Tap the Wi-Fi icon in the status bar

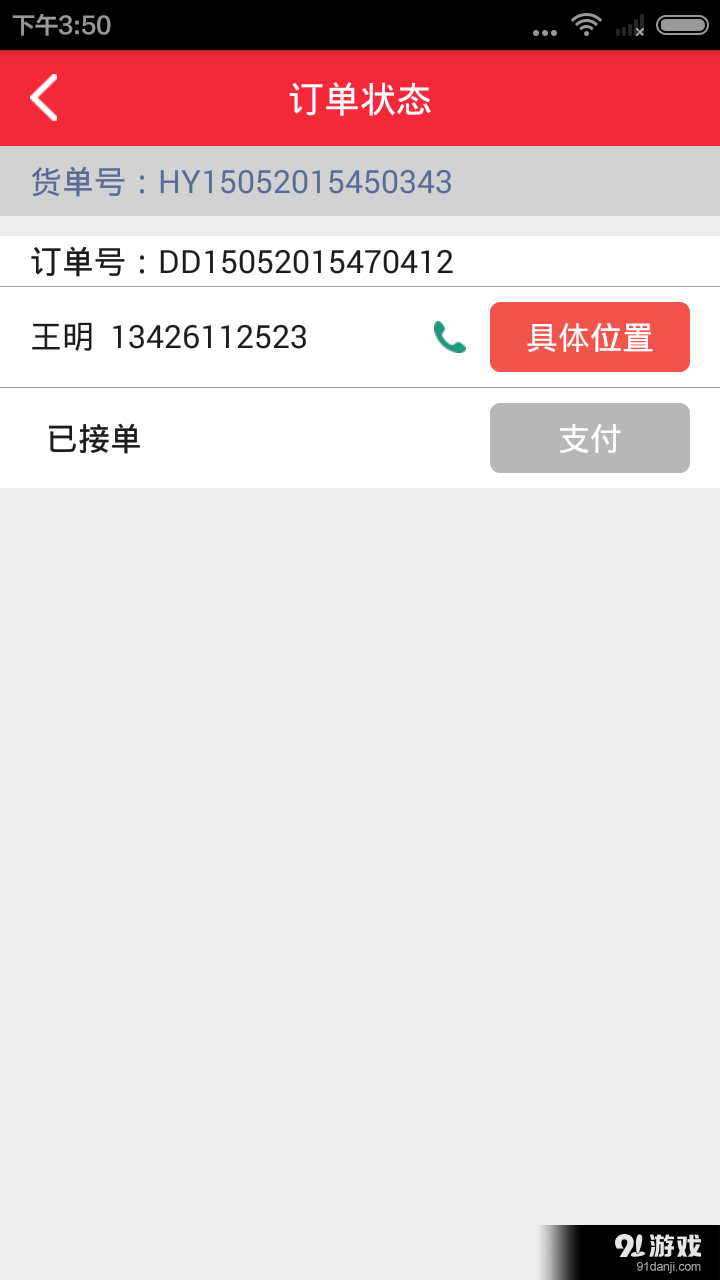click(x=586, y=25)
